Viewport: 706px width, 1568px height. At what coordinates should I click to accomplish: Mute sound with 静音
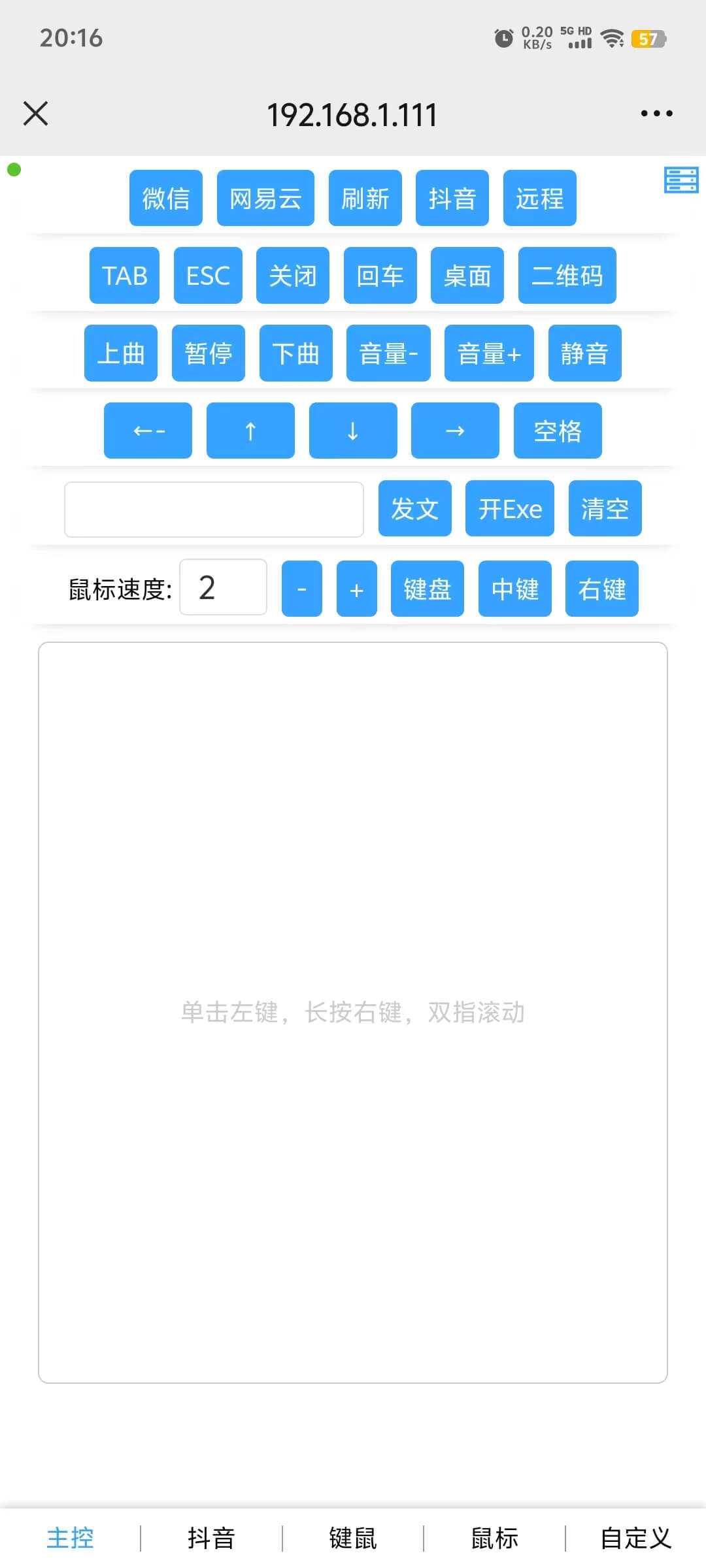pyautogui.click(x=584, y=353)
